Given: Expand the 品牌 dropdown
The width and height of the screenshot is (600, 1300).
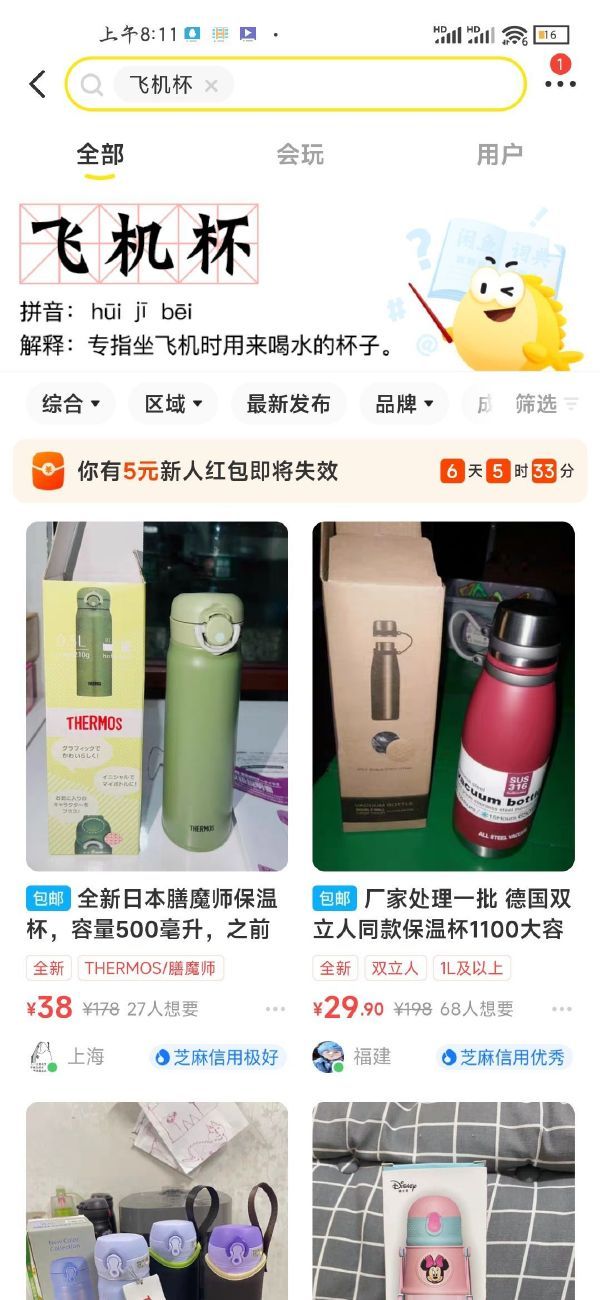Looking at the screenshot, I should 404,404.
